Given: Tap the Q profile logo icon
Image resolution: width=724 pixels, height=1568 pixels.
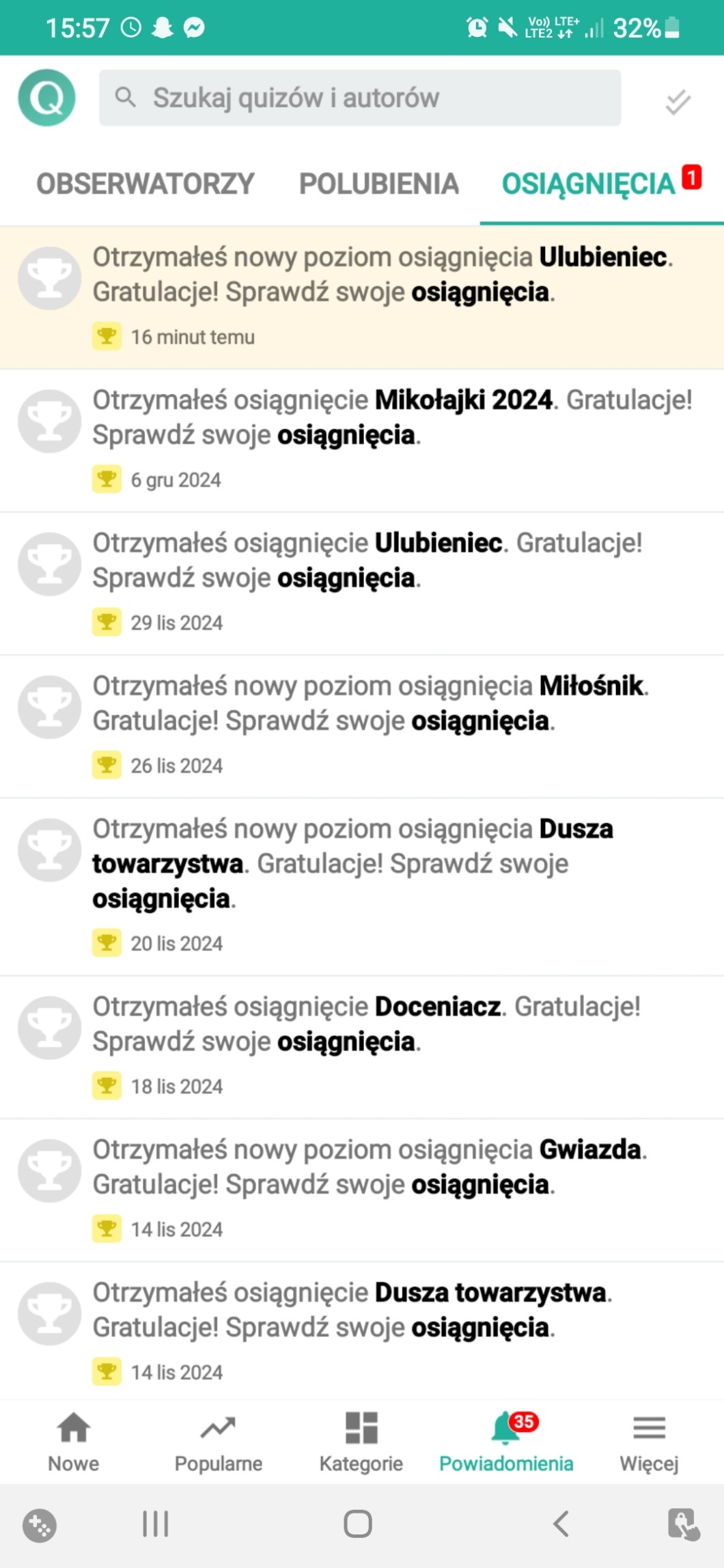Looking at the screenshot, I should pyautogui.click(x=46, y=98).
